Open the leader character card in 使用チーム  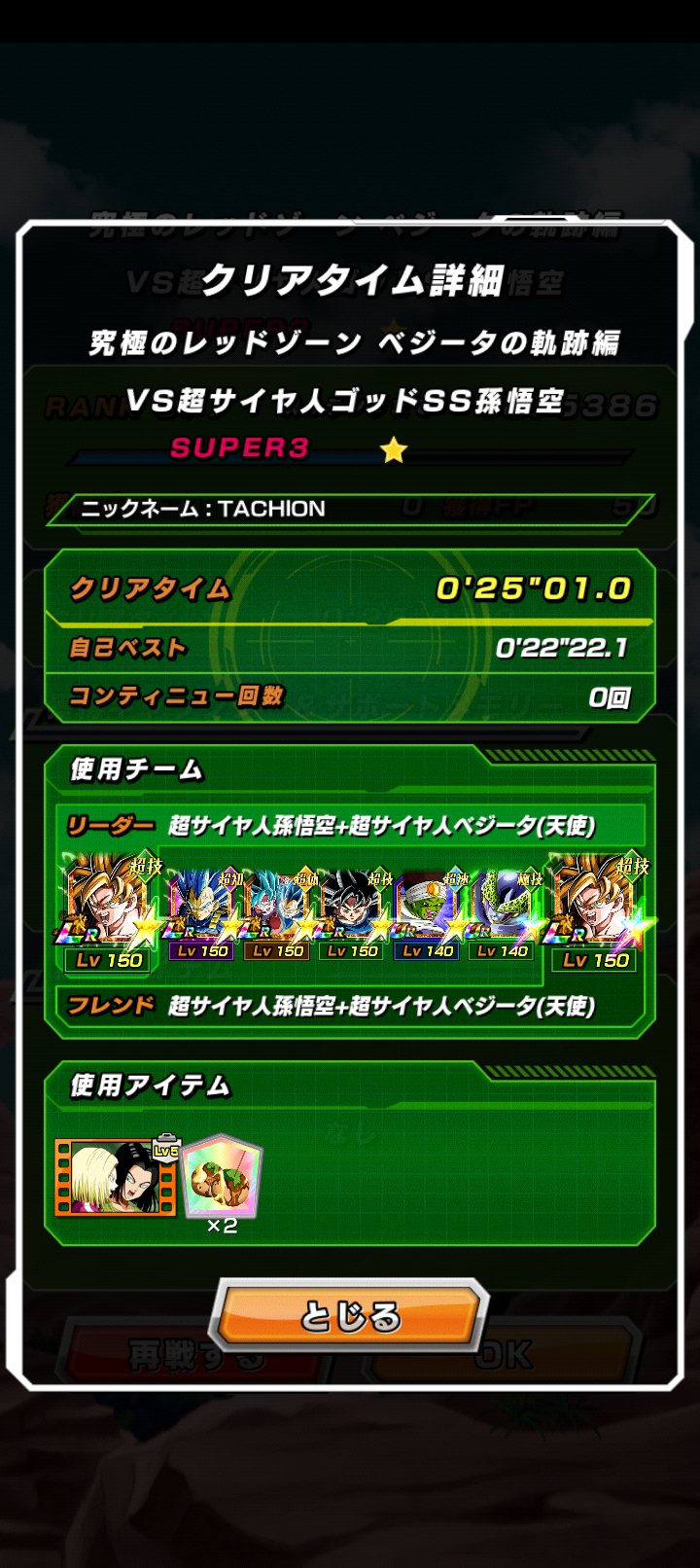pyautogui.click(x=109, y=911)
